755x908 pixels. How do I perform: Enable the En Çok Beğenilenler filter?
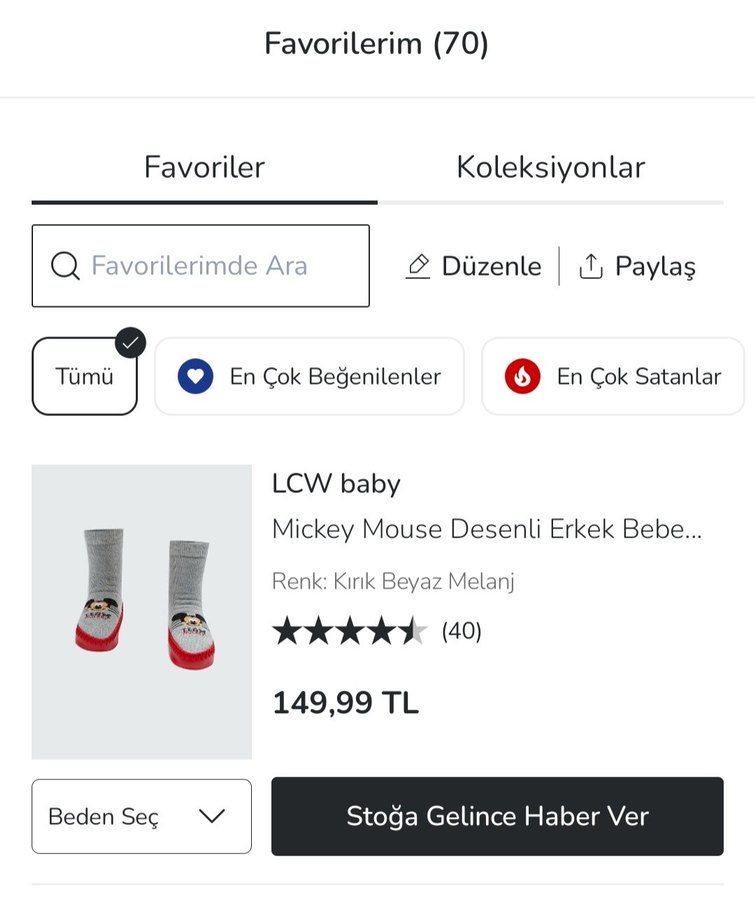[309, 376]
